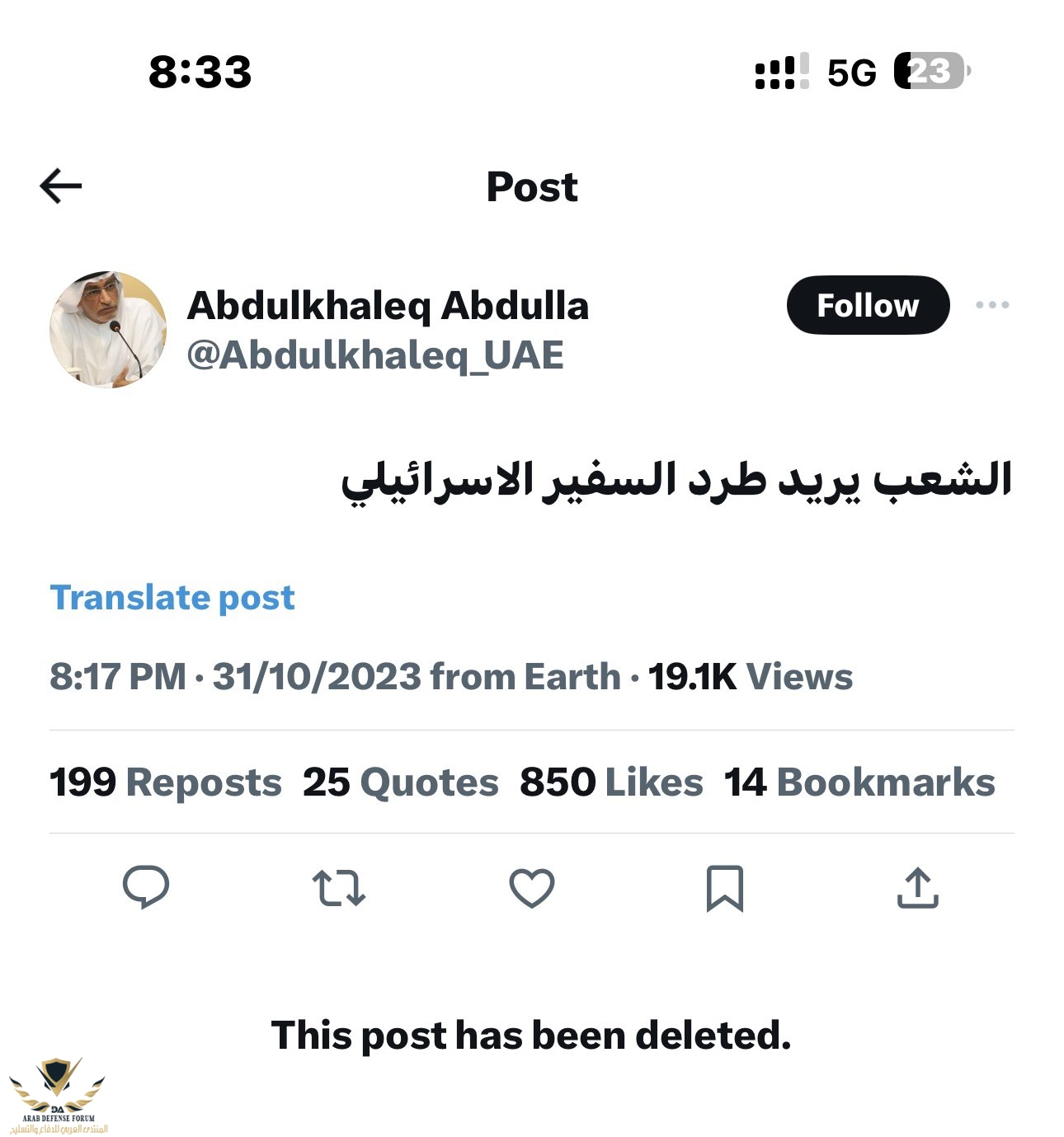Open the @Abdulkhaleq_UAE handle

pyautogui.click(x=375, y=355)
